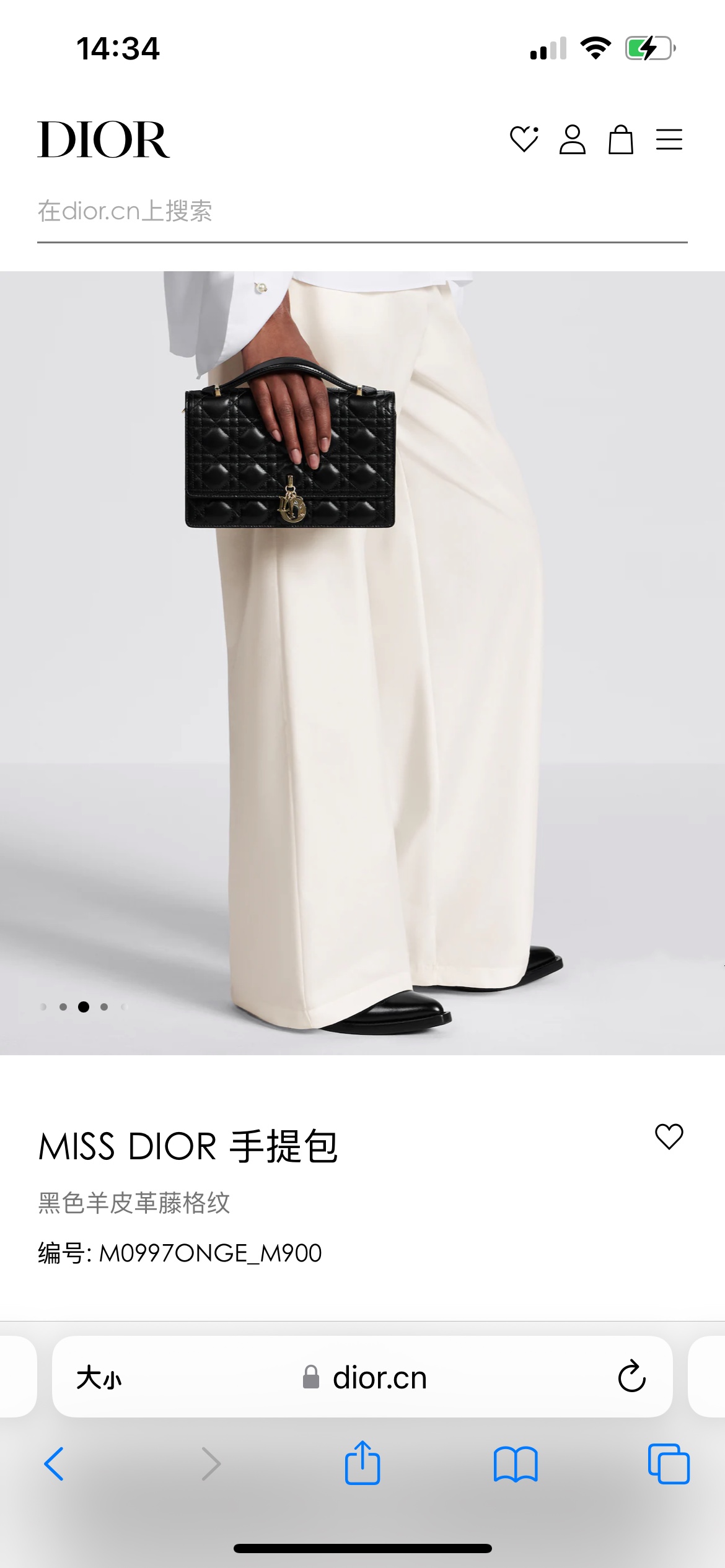Open the account profile icon
The image size is (725, 1568).
tap(572, 139)
